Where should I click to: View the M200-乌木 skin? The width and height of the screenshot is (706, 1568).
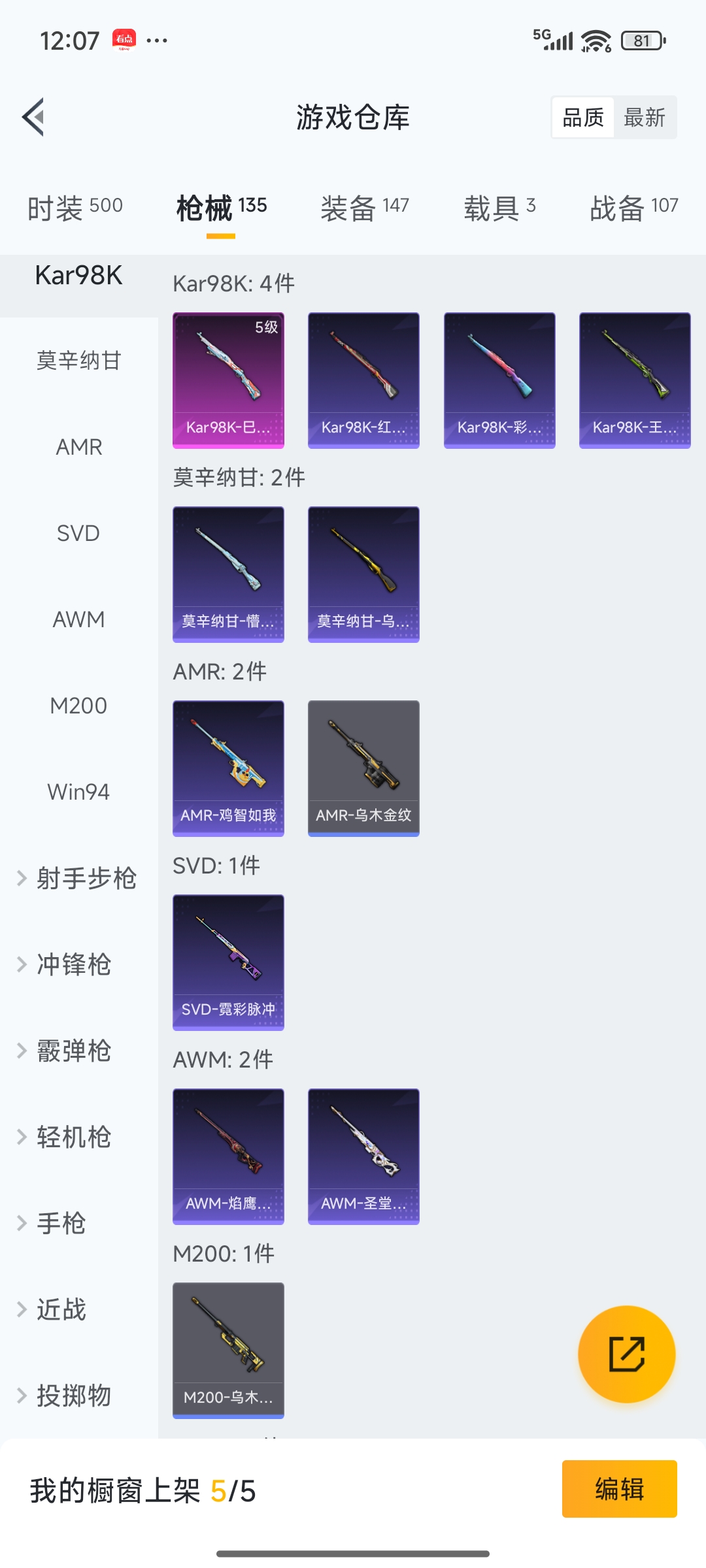(x=228, y=1350)
